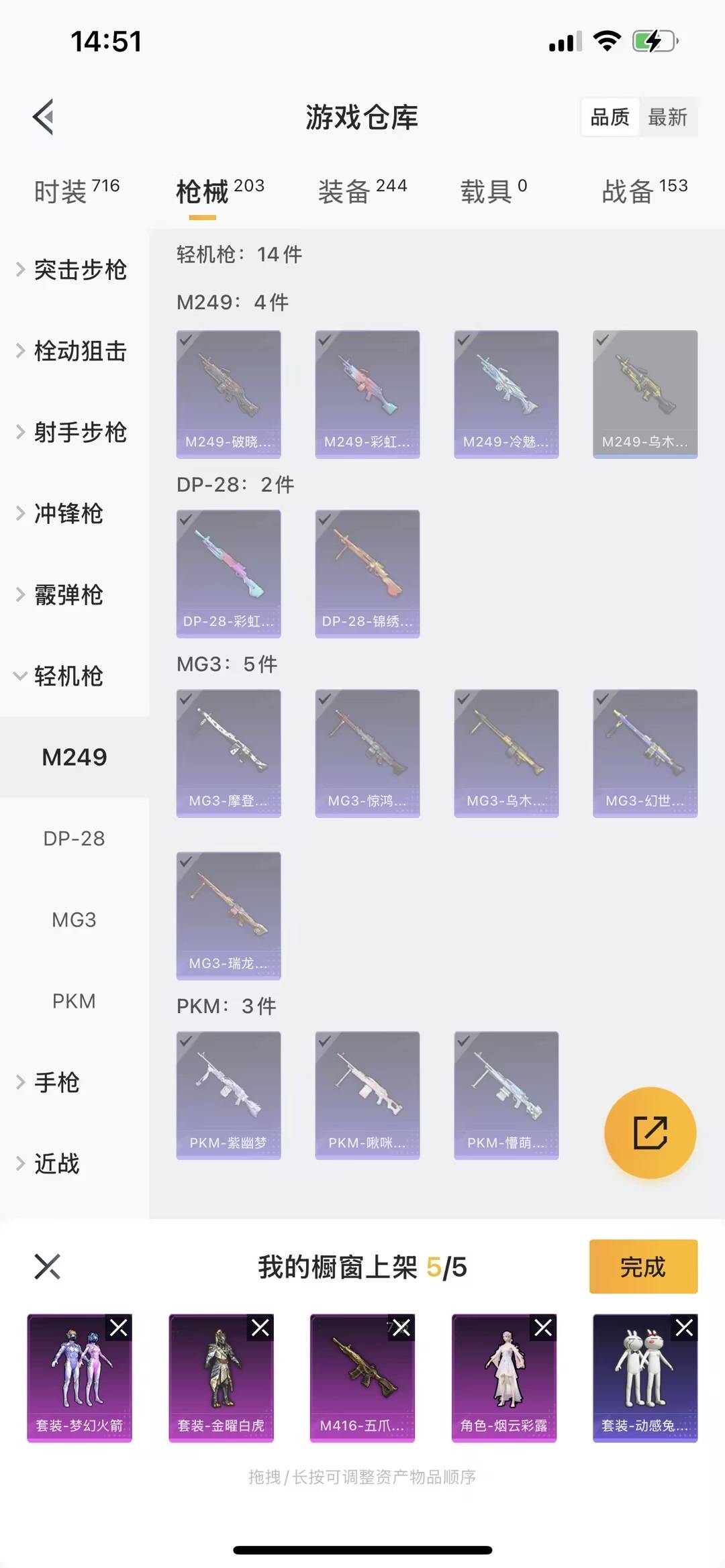Open the 战备 tab
This screenshot has width=725, height=1568.
coord(644,191)
